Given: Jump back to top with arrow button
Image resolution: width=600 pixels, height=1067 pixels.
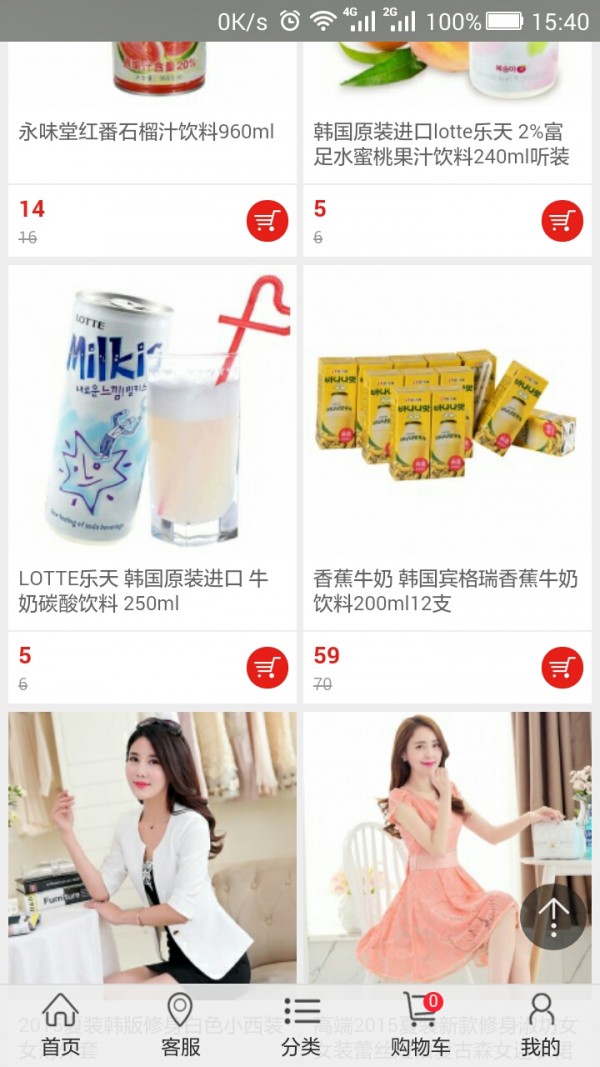Looking at the screenshot, I should pos(553,916).
